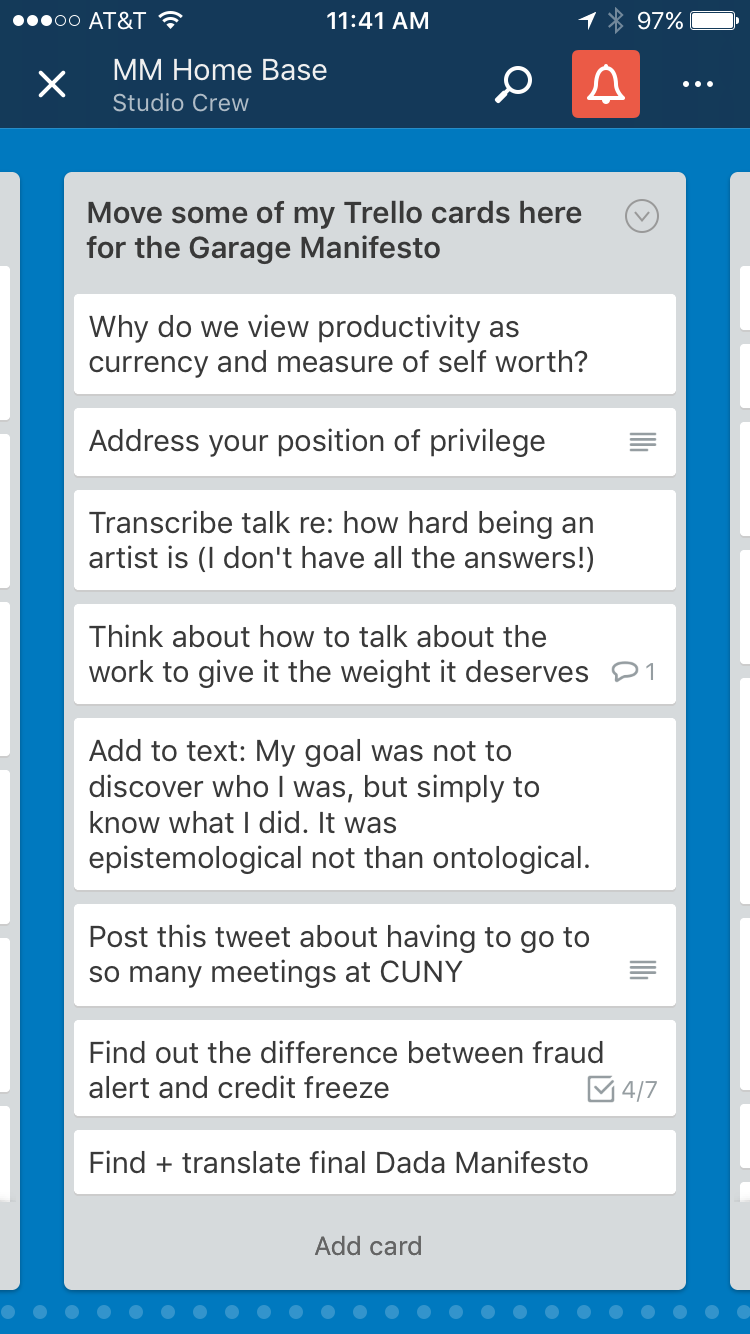750x1334 pixels.
Task: Open the 'Add to text' epistemological card
Action: [x=375, y=804]
